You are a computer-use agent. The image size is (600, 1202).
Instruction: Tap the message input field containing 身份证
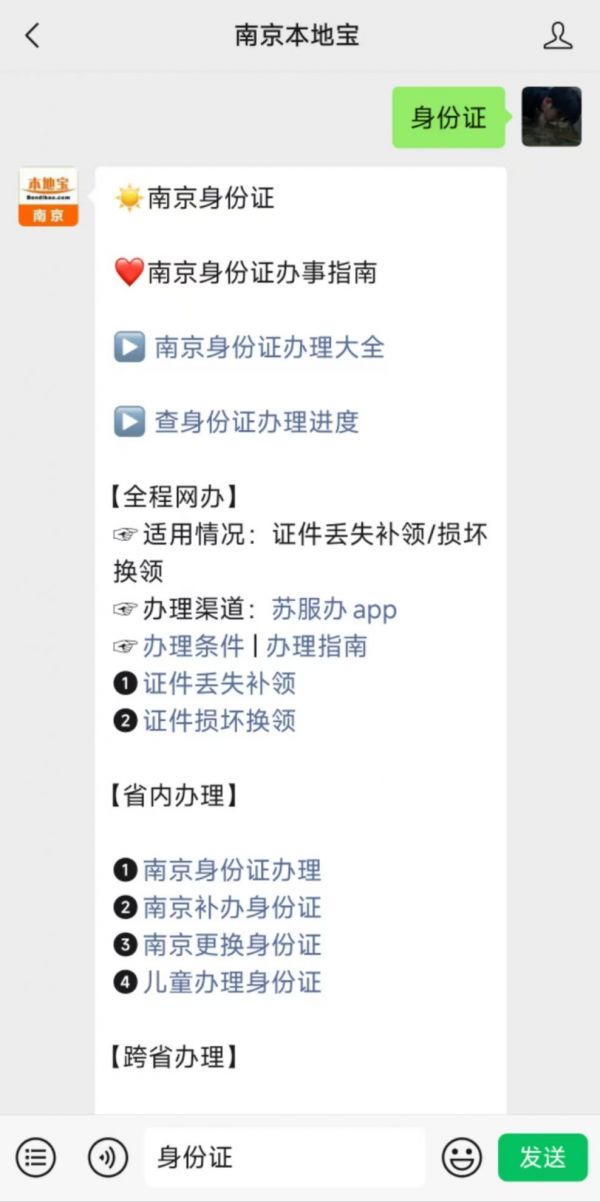285,1158
